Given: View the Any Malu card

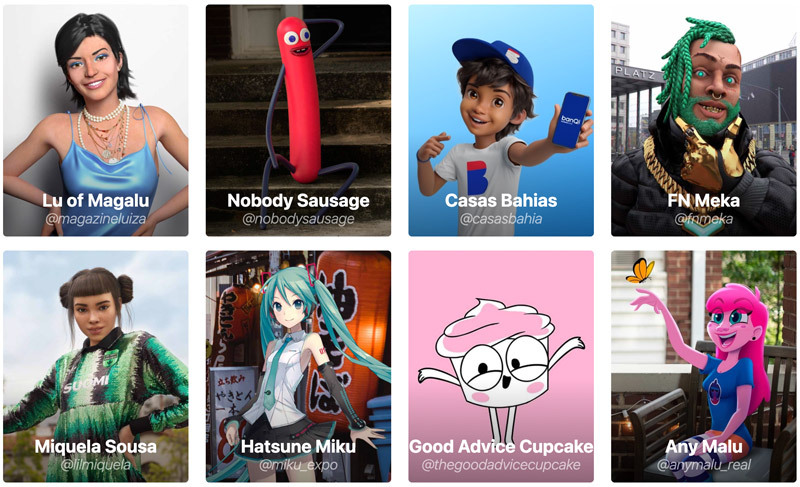Looking at the screenshot, I should [702, 366].
